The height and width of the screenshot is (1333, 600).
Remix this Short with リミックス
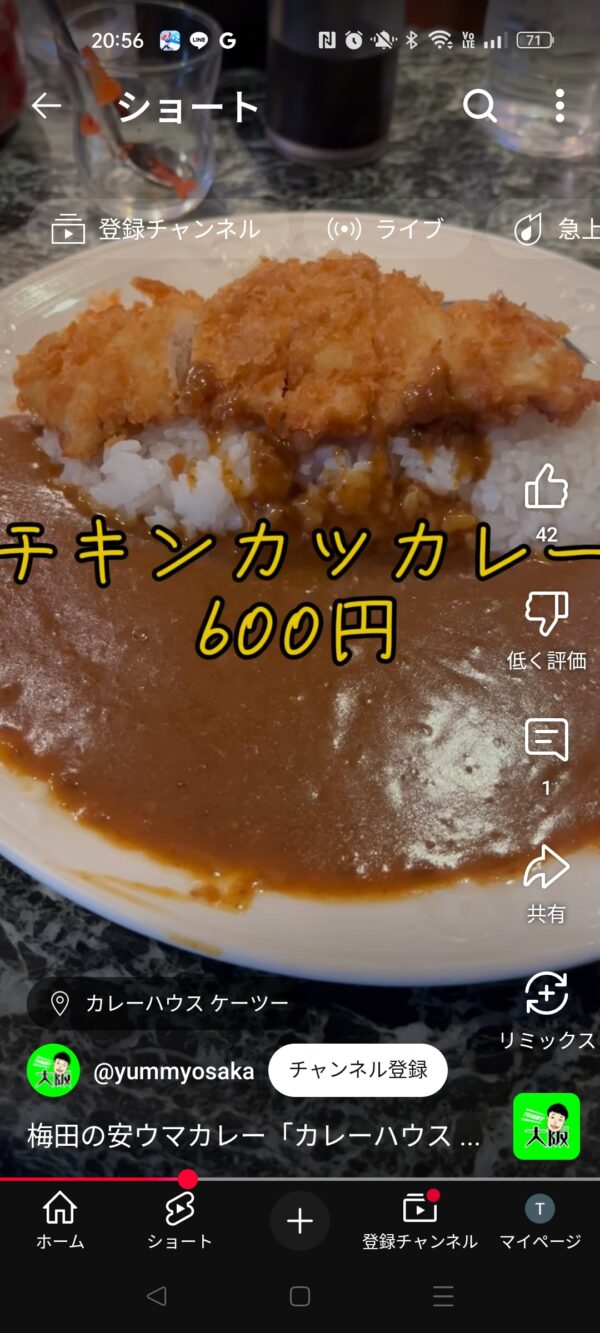tap(546, 995)
